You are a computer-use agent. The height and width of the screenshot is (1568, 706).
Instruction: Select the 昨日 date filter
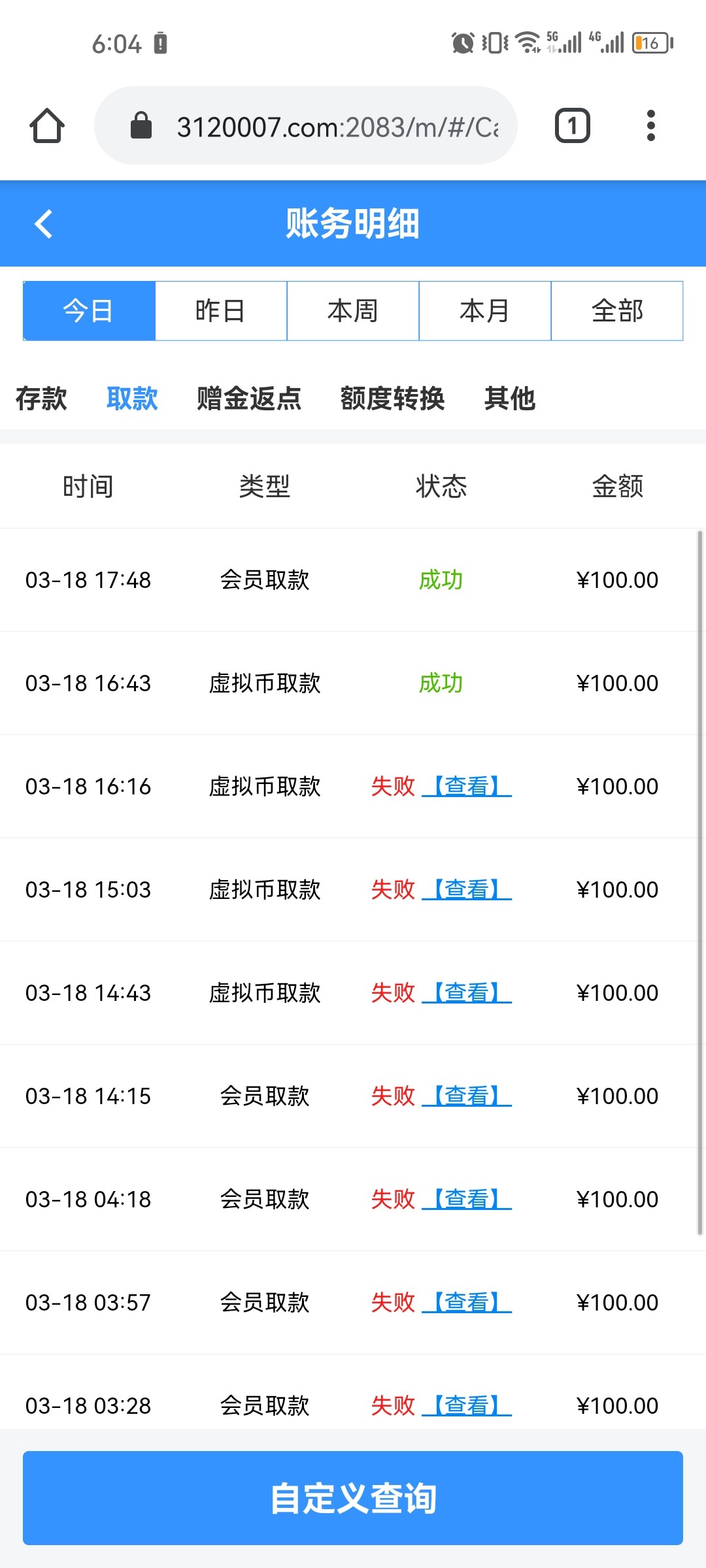tap(221, 311)
